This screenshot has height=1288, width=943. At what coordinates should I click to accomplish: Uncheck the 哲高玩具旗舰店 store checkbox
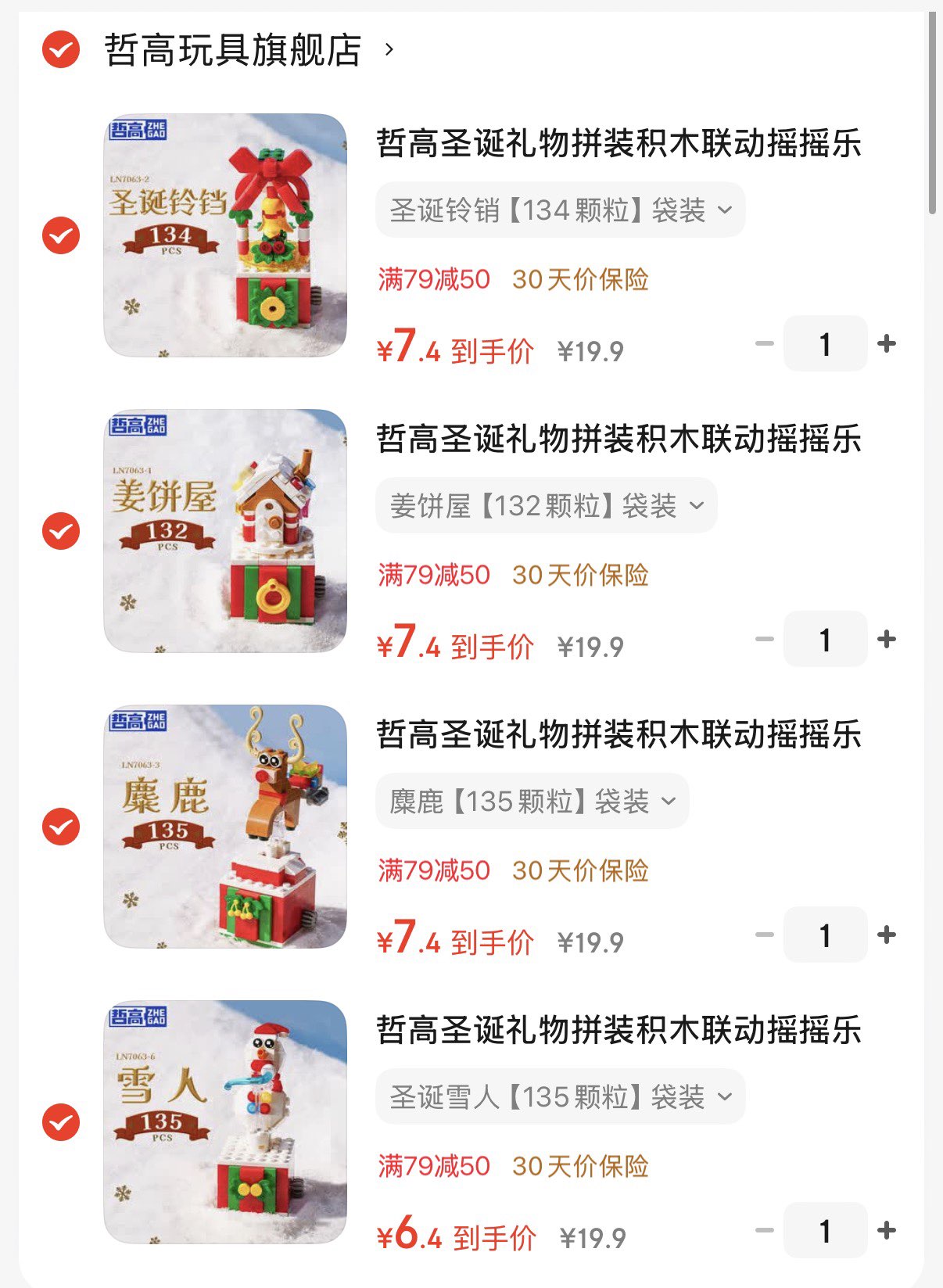pyautogui.click(x=61, y=50)
